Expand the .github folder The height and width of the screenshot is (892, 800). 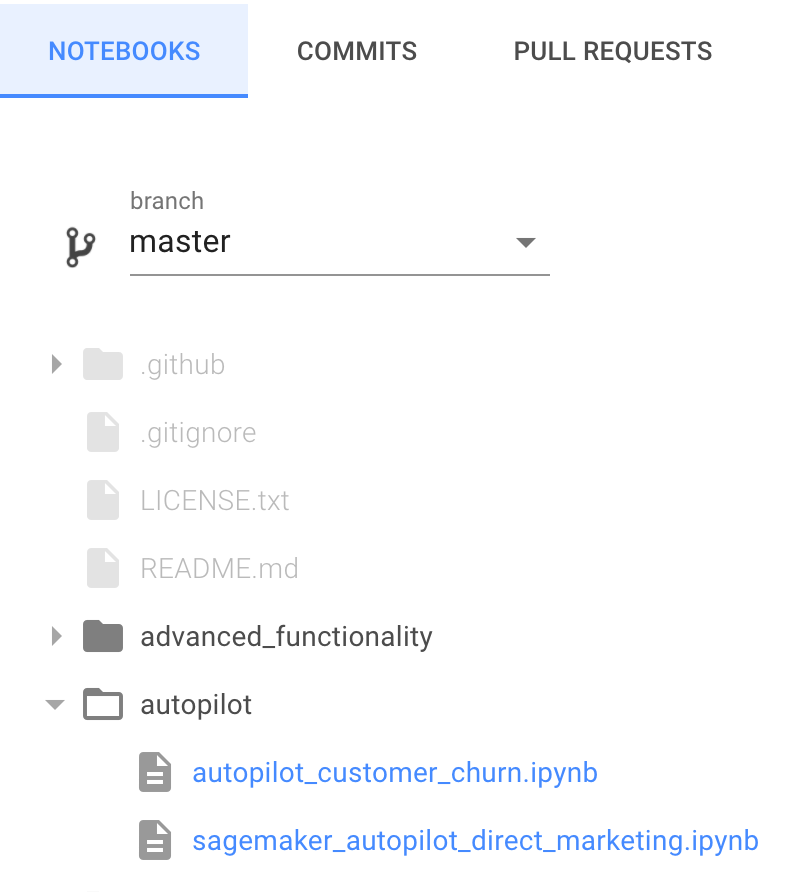tap(56, 365)
